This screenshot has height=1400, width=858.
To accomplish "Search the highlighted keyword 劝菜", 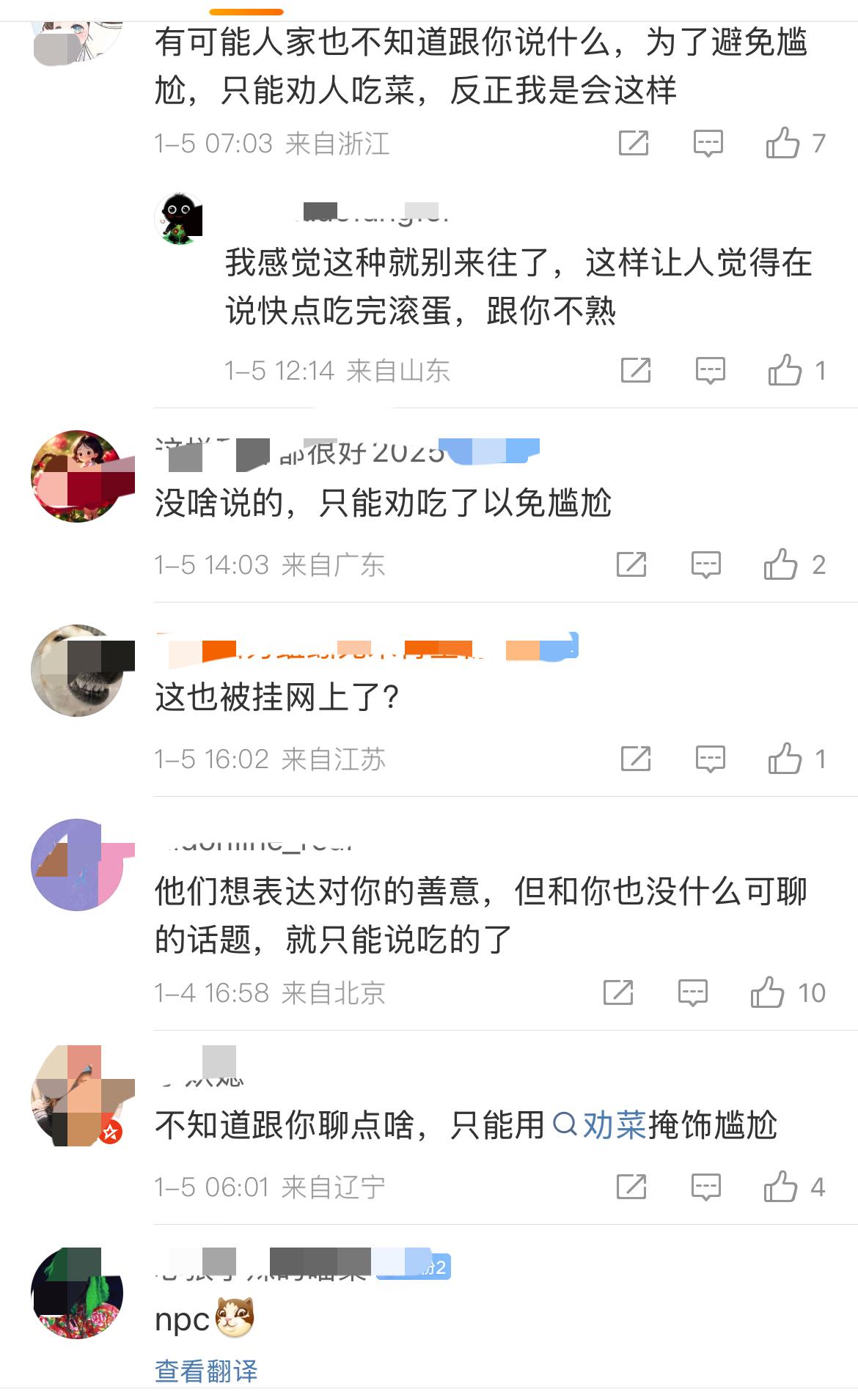I will (x=600, y=1125).
